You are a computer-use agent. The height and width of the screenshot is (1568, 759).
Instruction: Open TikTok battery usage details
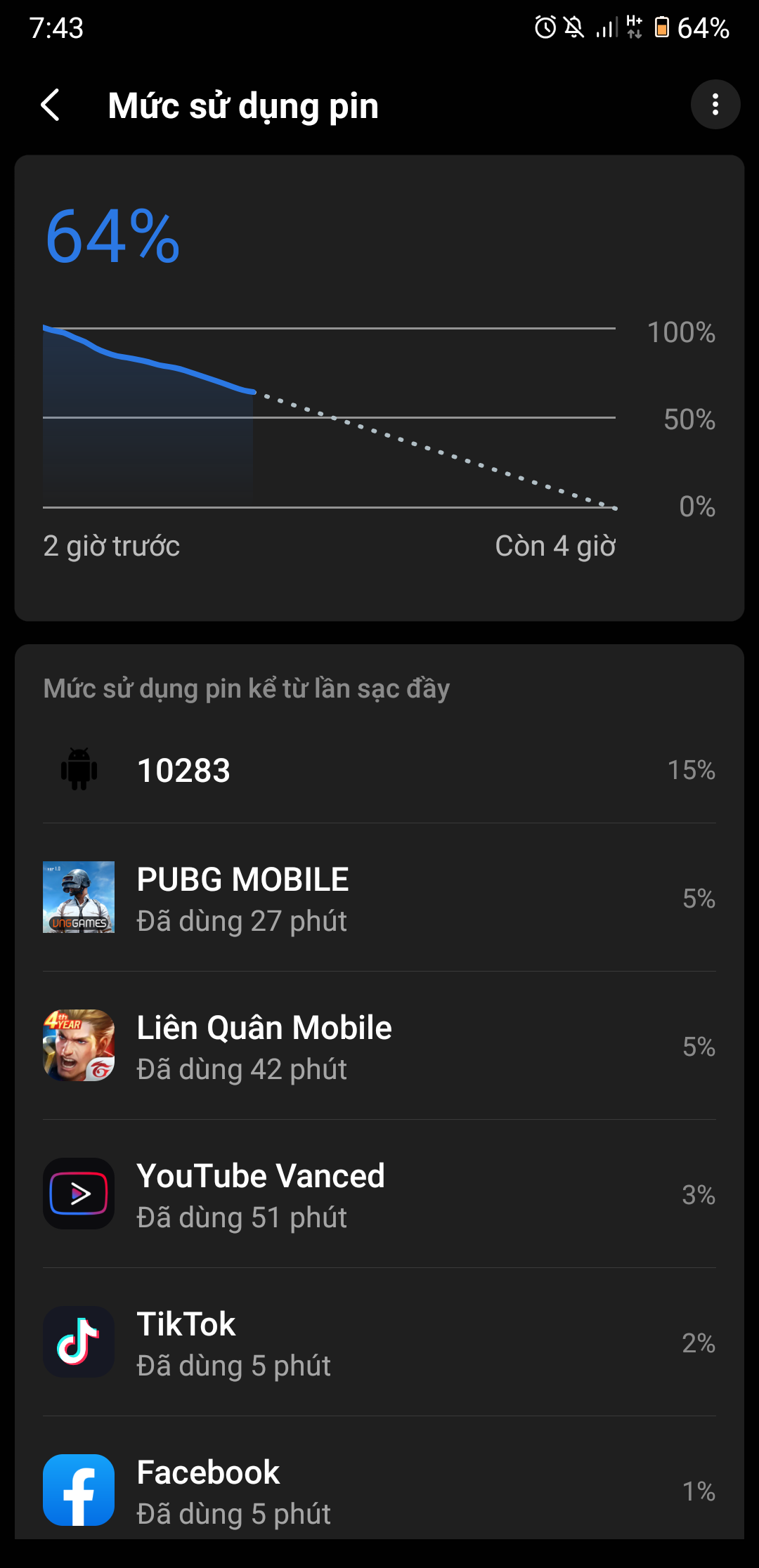[x=379, y=1343]
